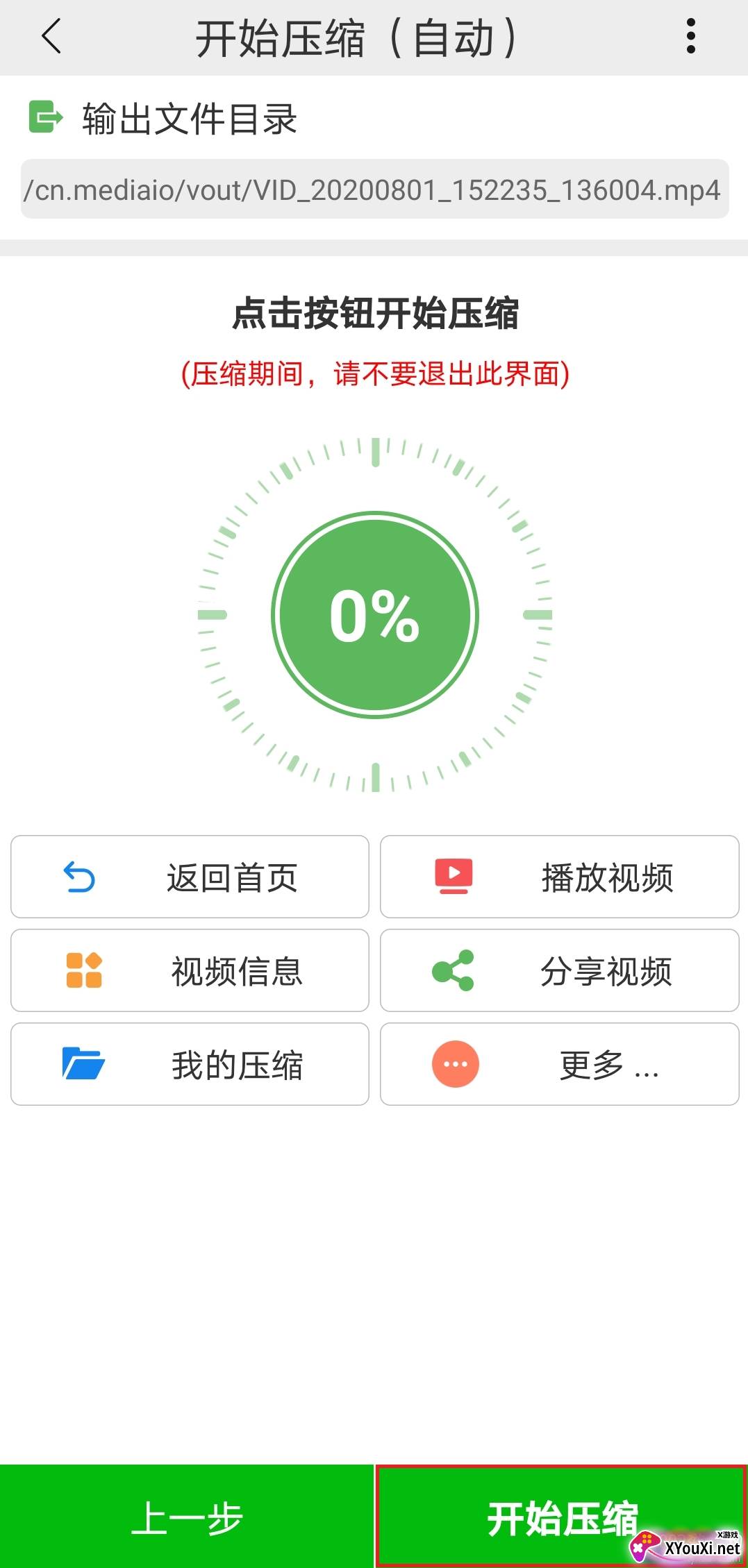
Task: Tap 播放视频 to play the video
Action: coord(559,877)
